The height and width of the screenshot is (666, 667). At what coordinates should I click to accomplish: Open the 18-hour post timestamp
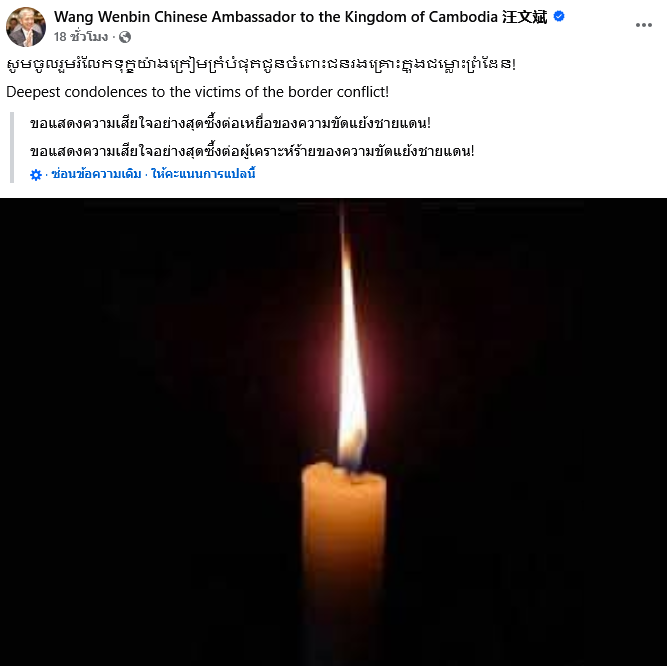[x=81, y=37]
